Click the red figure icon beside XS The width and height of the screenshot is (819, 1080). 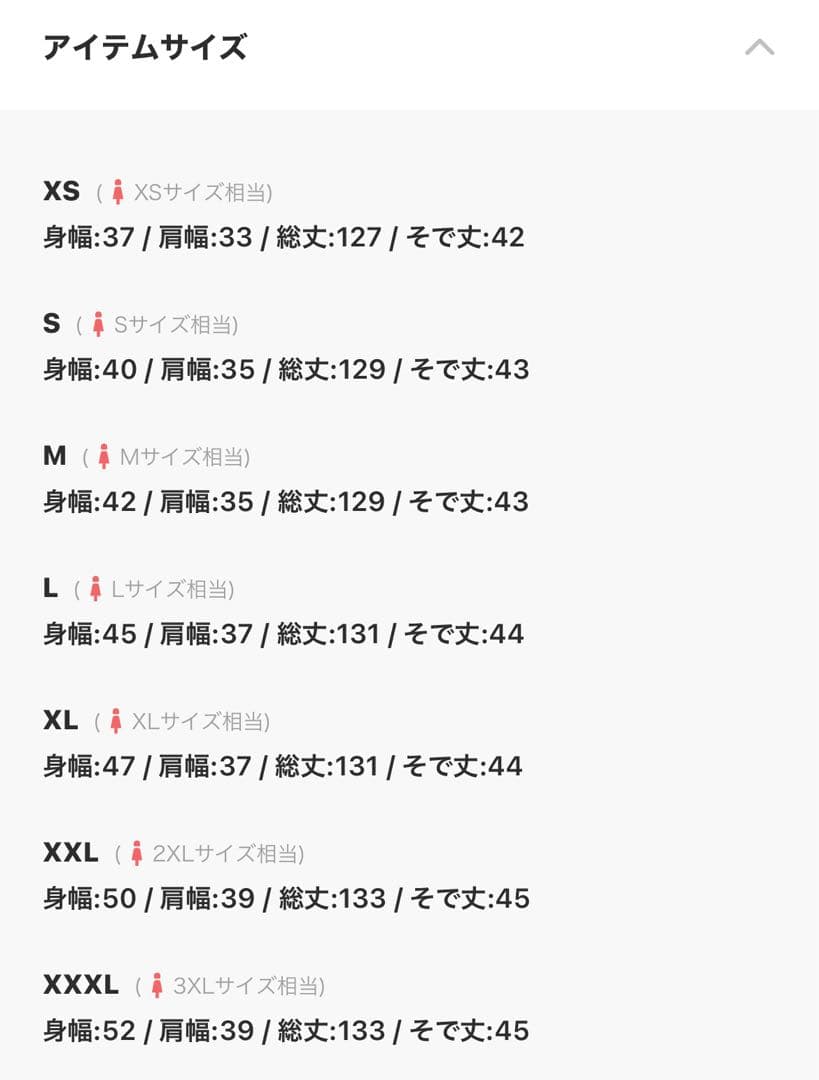coord(118,190)
